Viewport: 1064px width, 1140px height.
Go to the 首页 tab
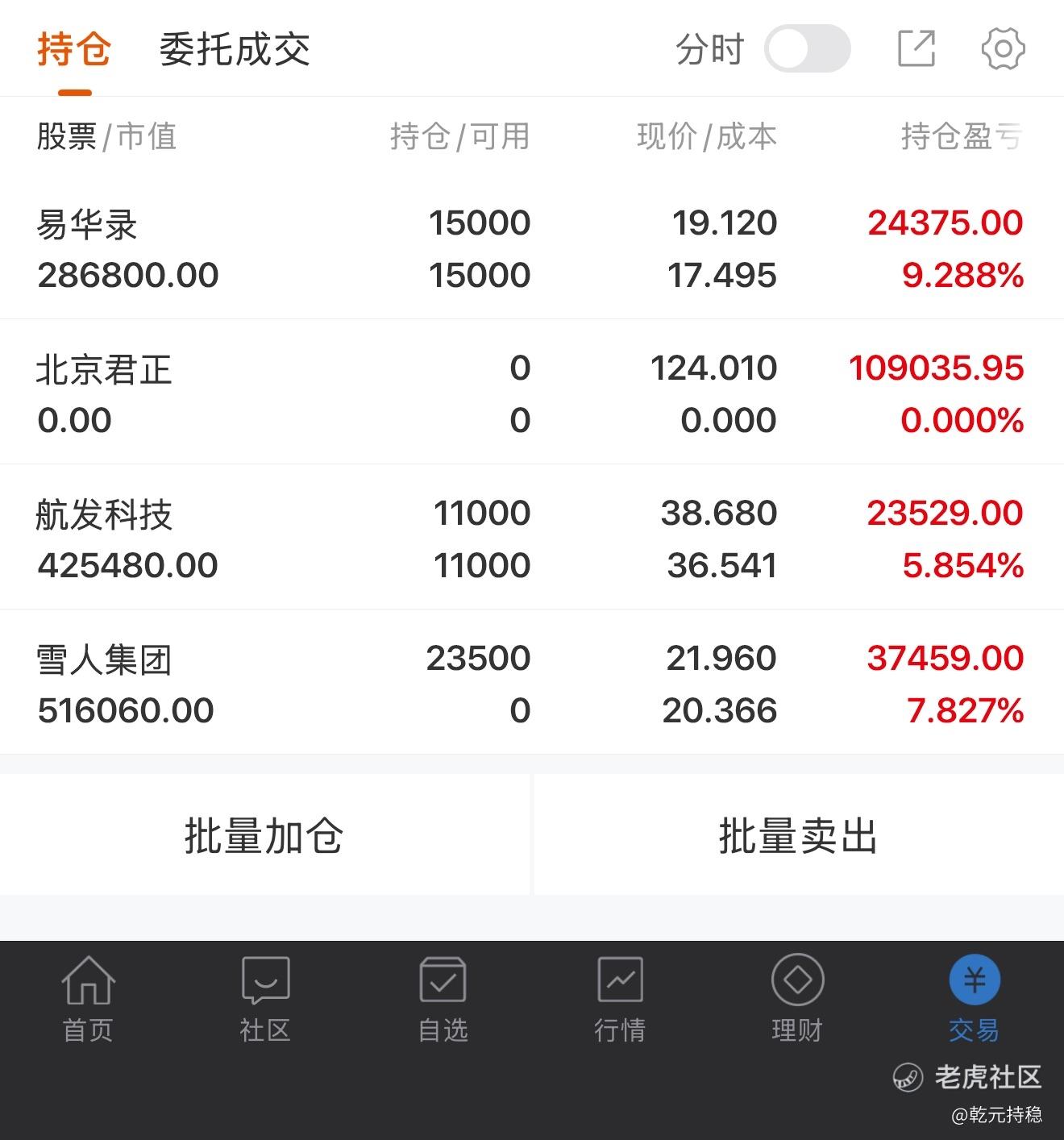click(x=88, y=998)
